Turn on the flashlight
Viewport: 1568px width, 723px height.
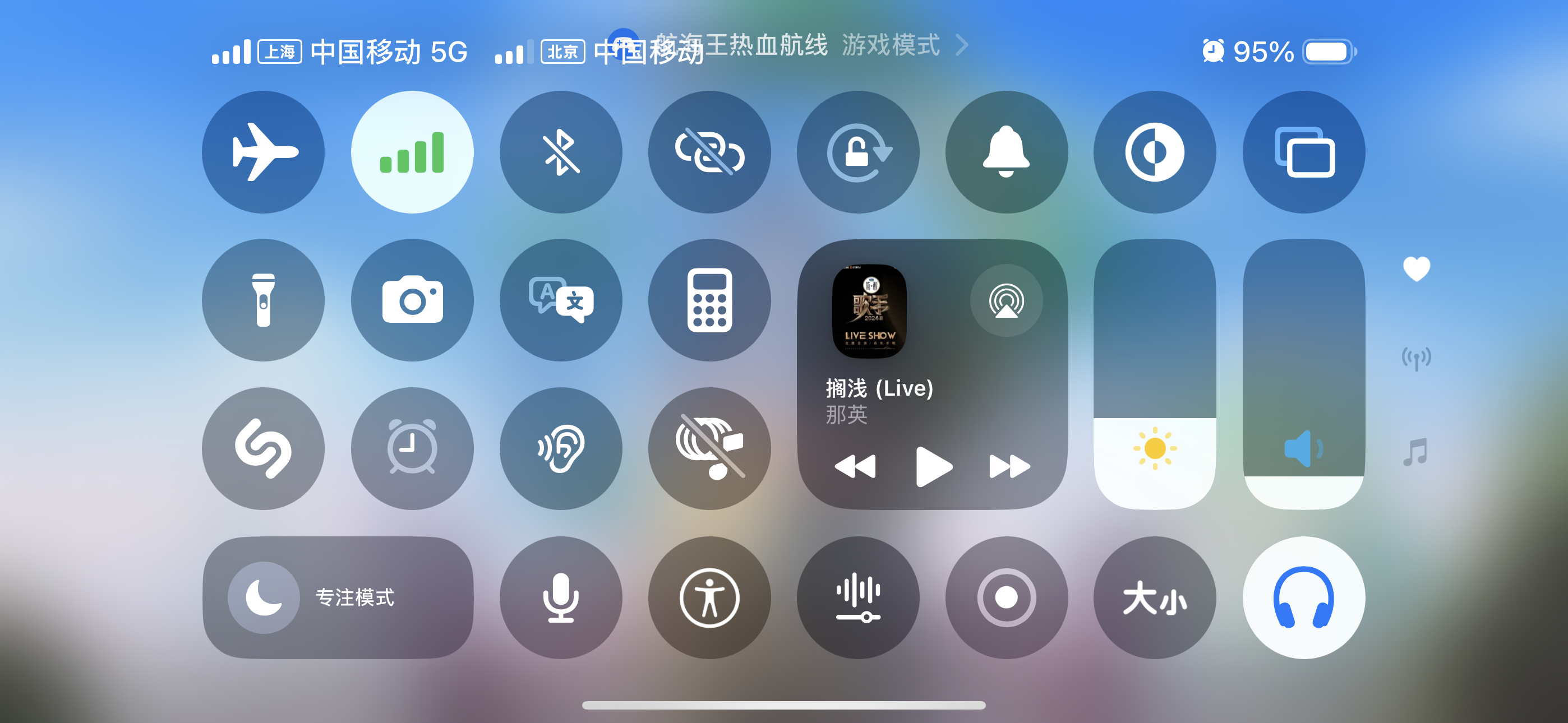pos(263,300)
